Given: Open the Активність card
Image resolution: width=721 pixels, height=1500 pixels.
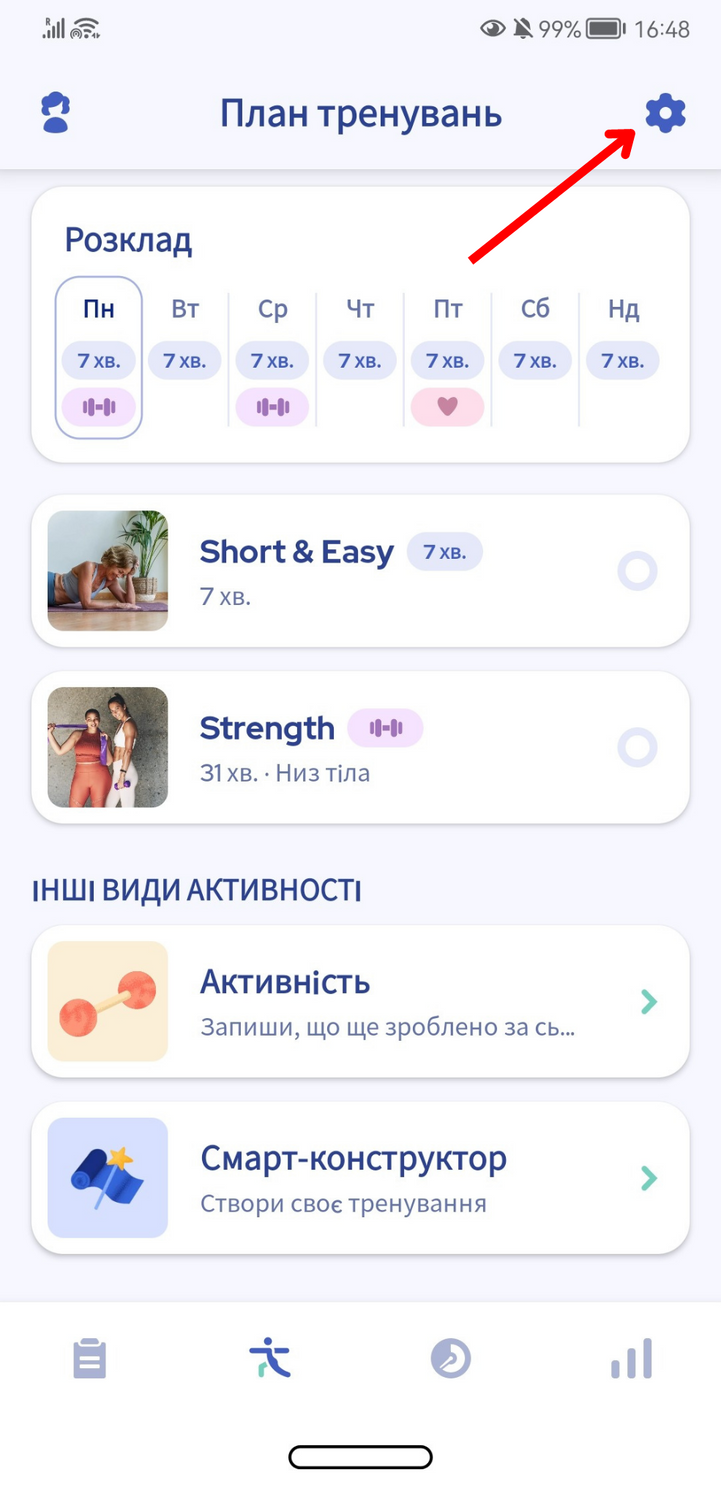Looking at the screenshot, I should (x=360, y=1001).
